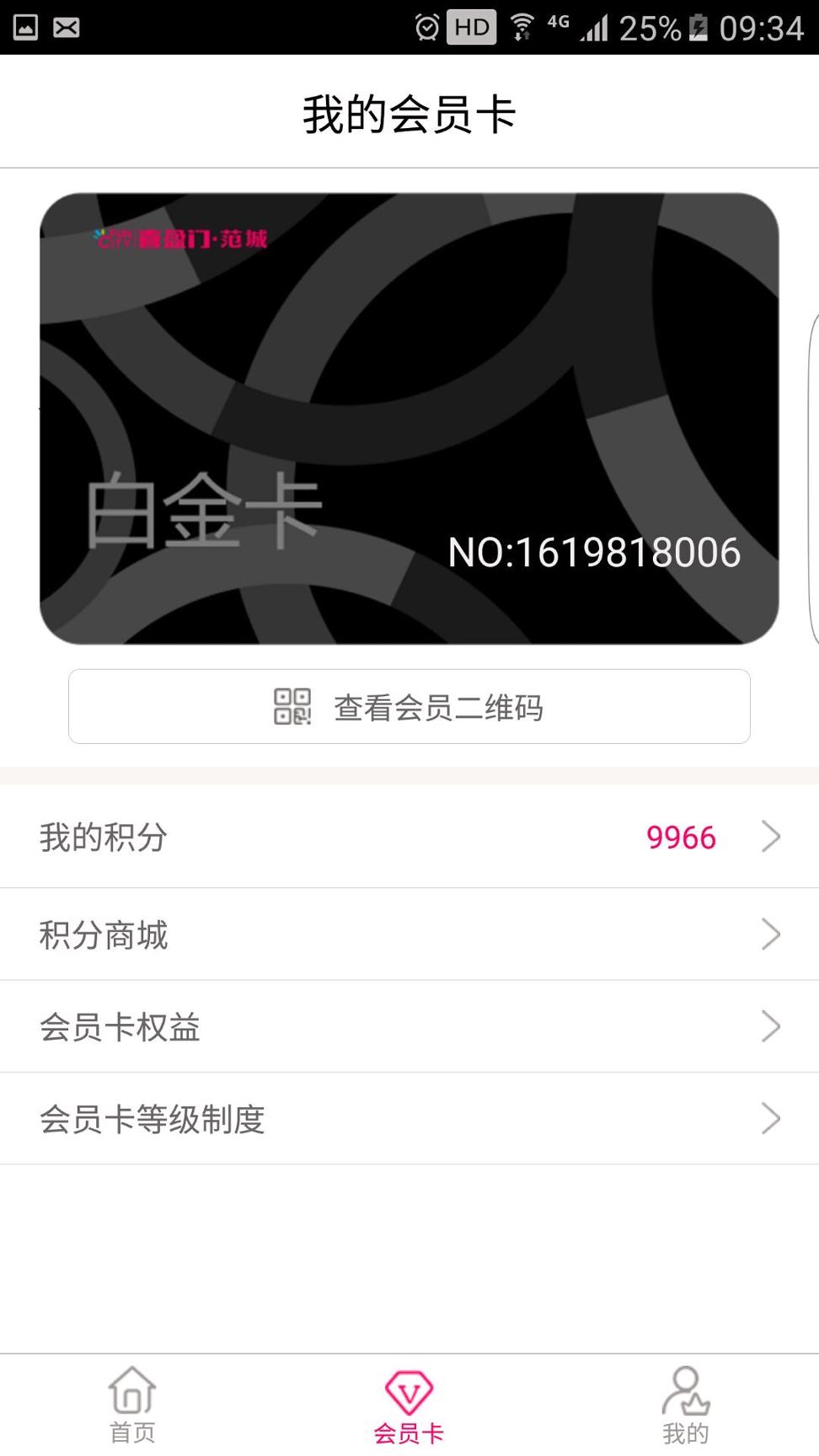
Task: Tap the 白金卡 membership card image
Action: click(x=409, y=419)
